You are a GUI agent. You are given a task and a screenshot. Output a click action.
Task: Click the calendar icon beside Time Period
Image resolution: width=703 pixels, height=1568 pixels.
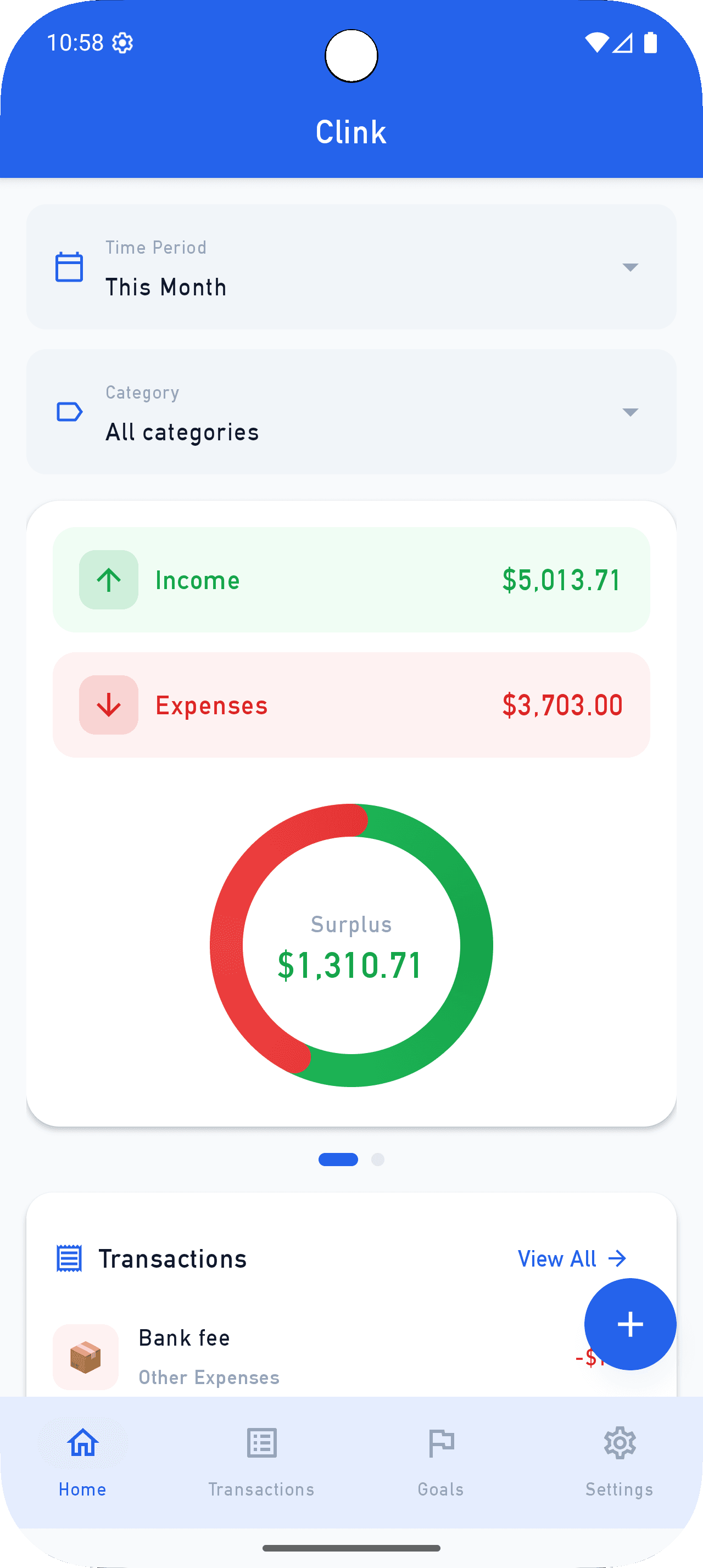(x=69, y=267)
